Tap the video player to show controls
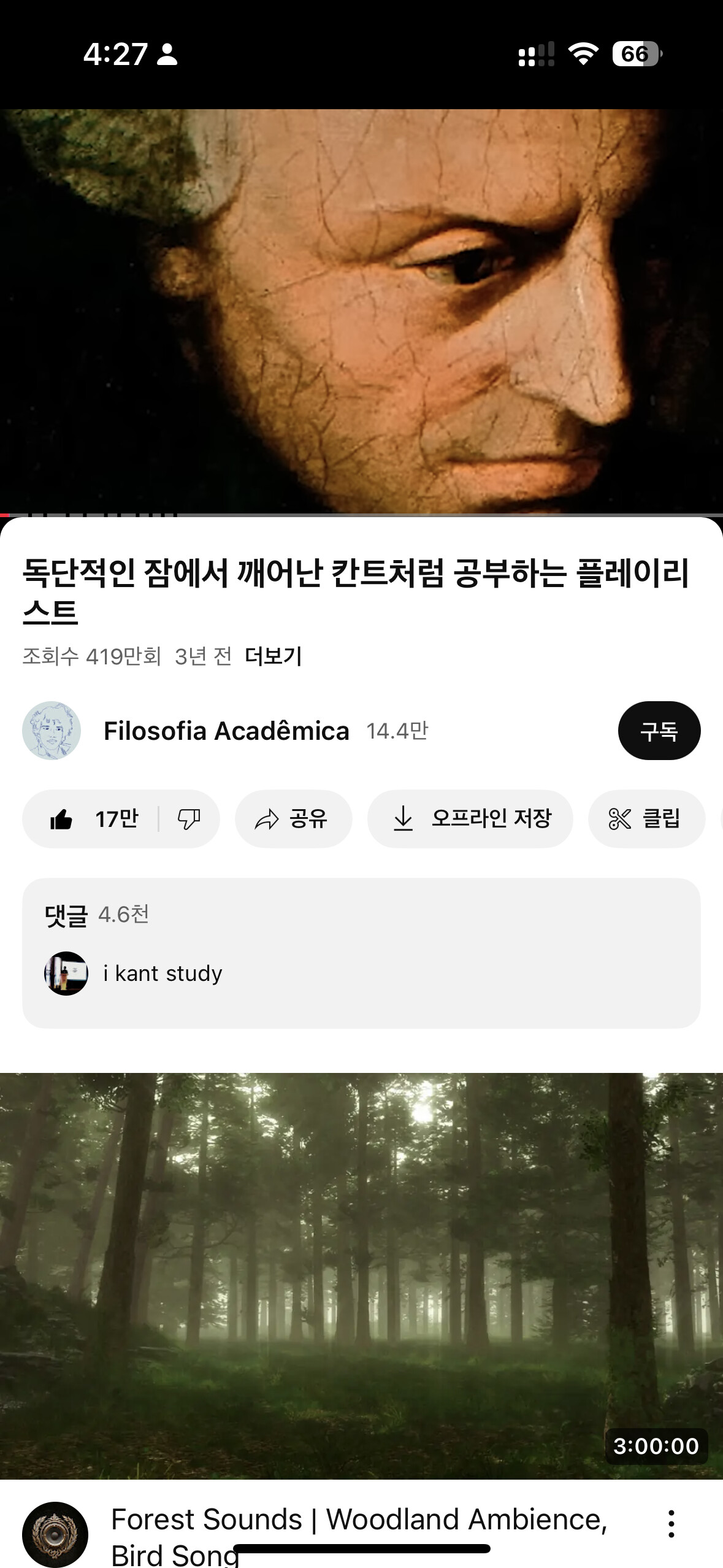This screenshot has width=723, height=1568. [x=361, y=310]
